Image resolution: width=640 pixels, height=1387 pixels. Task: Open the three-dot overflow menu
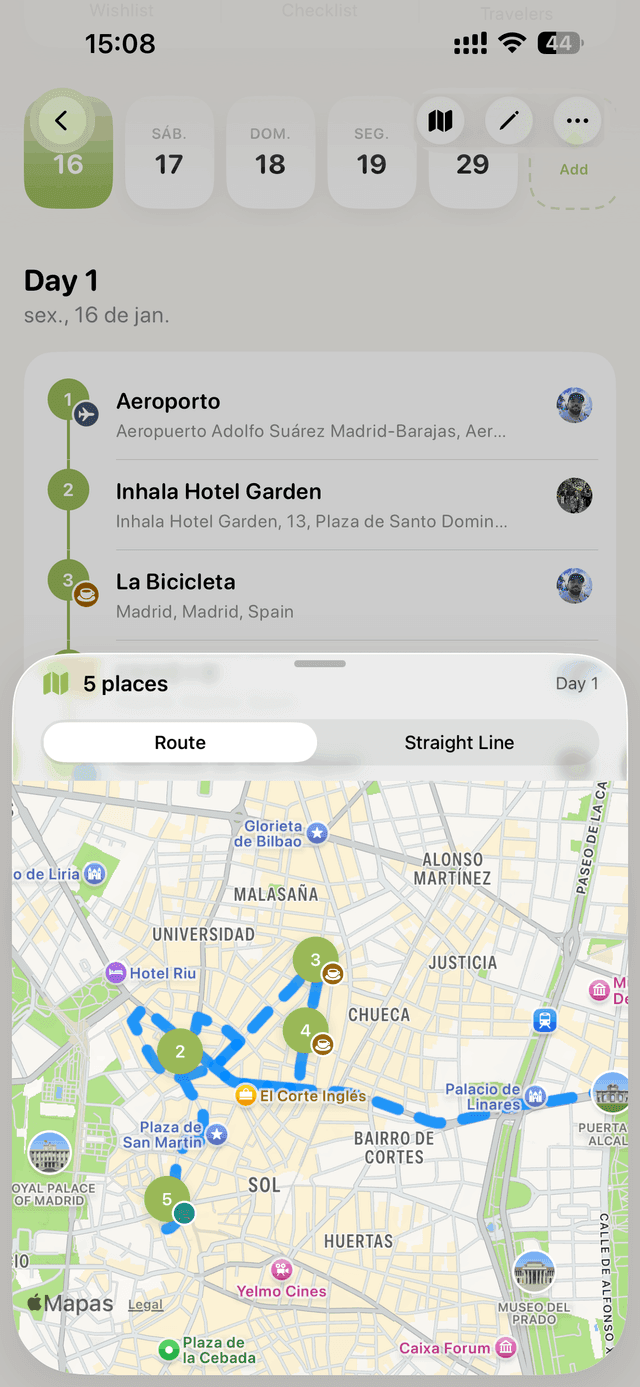(x=577, y=121)
